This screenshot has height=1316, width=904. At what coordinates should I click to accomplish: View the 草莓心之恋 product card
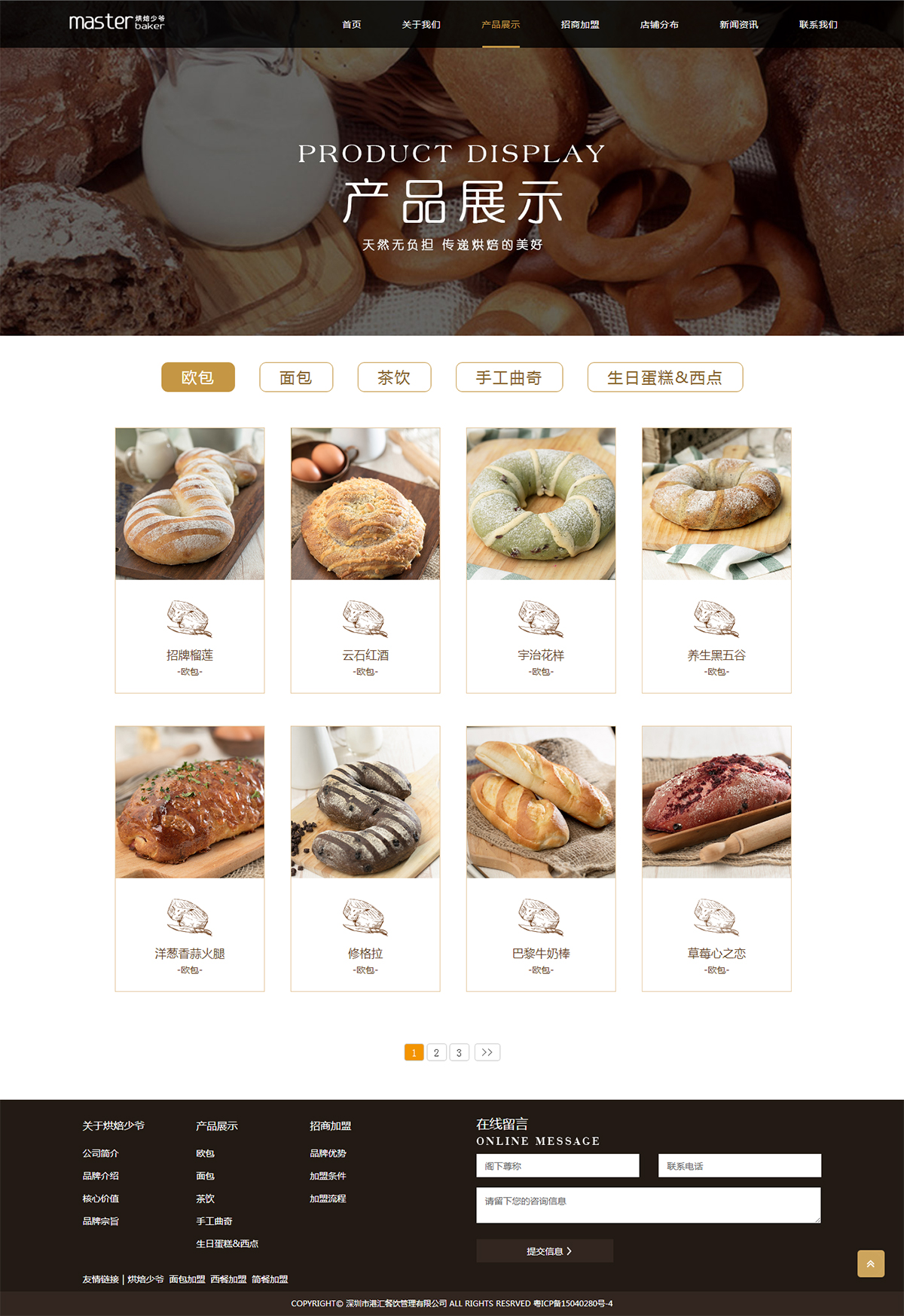tap(716, 858)
